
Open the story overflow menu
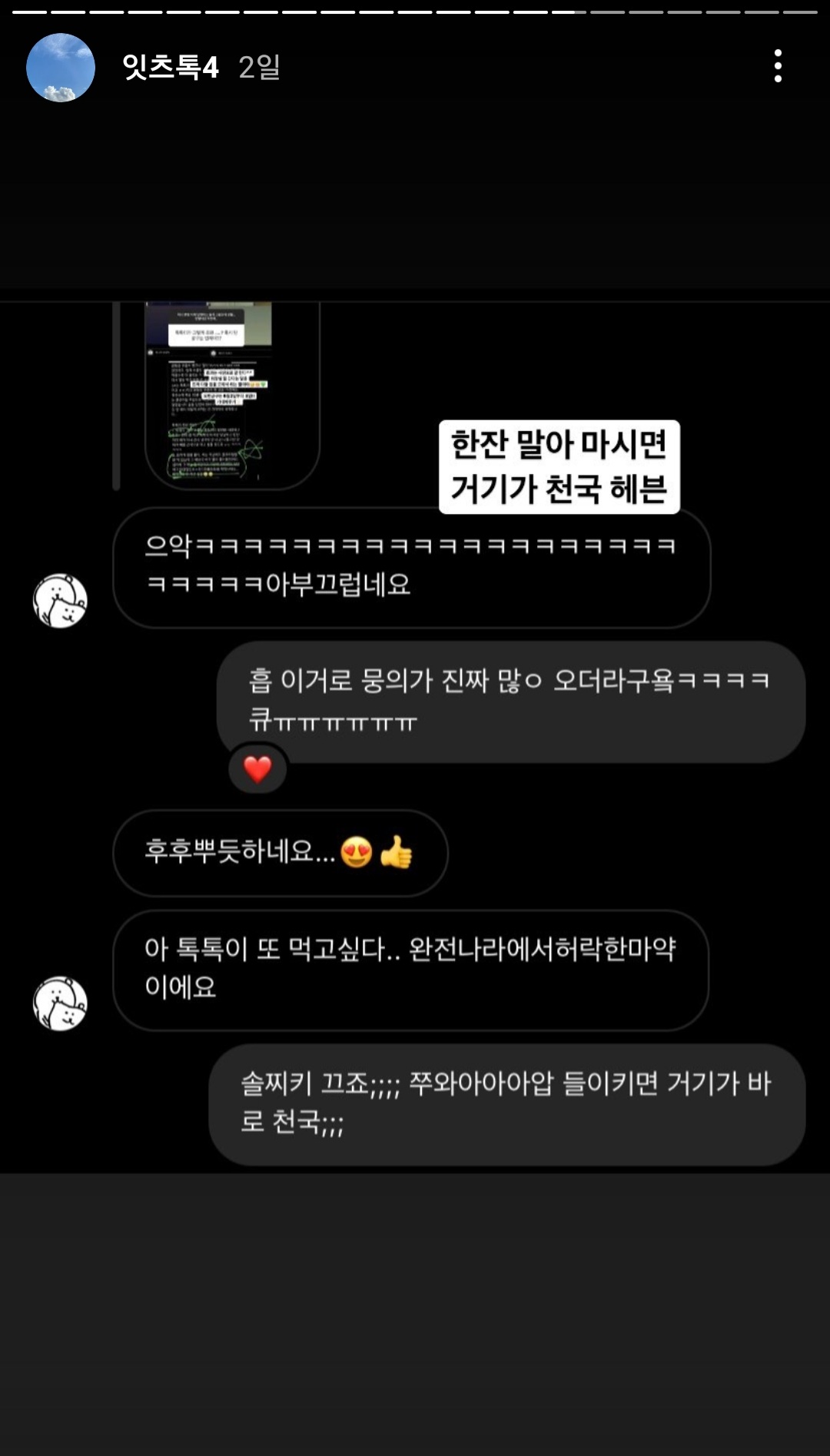click(x=778, y=67)
